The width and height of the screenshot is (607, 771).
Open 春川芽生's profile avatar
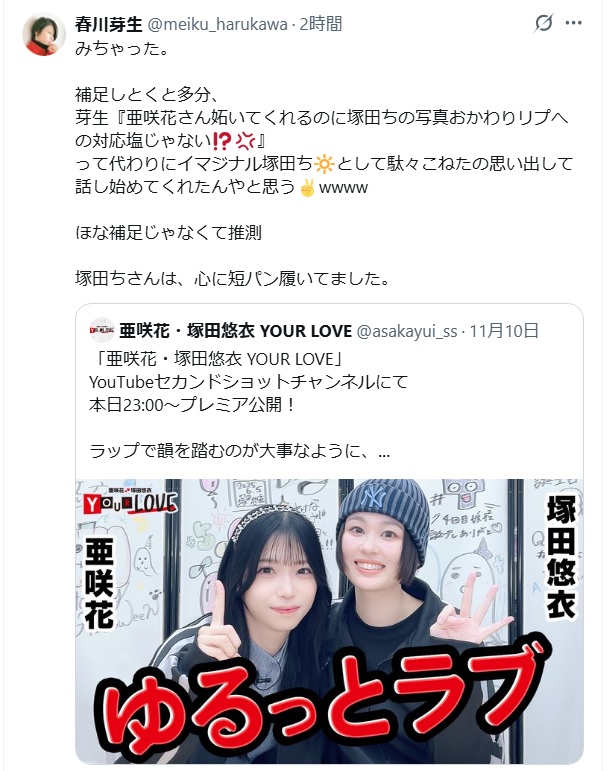click(x=44, y=35)
